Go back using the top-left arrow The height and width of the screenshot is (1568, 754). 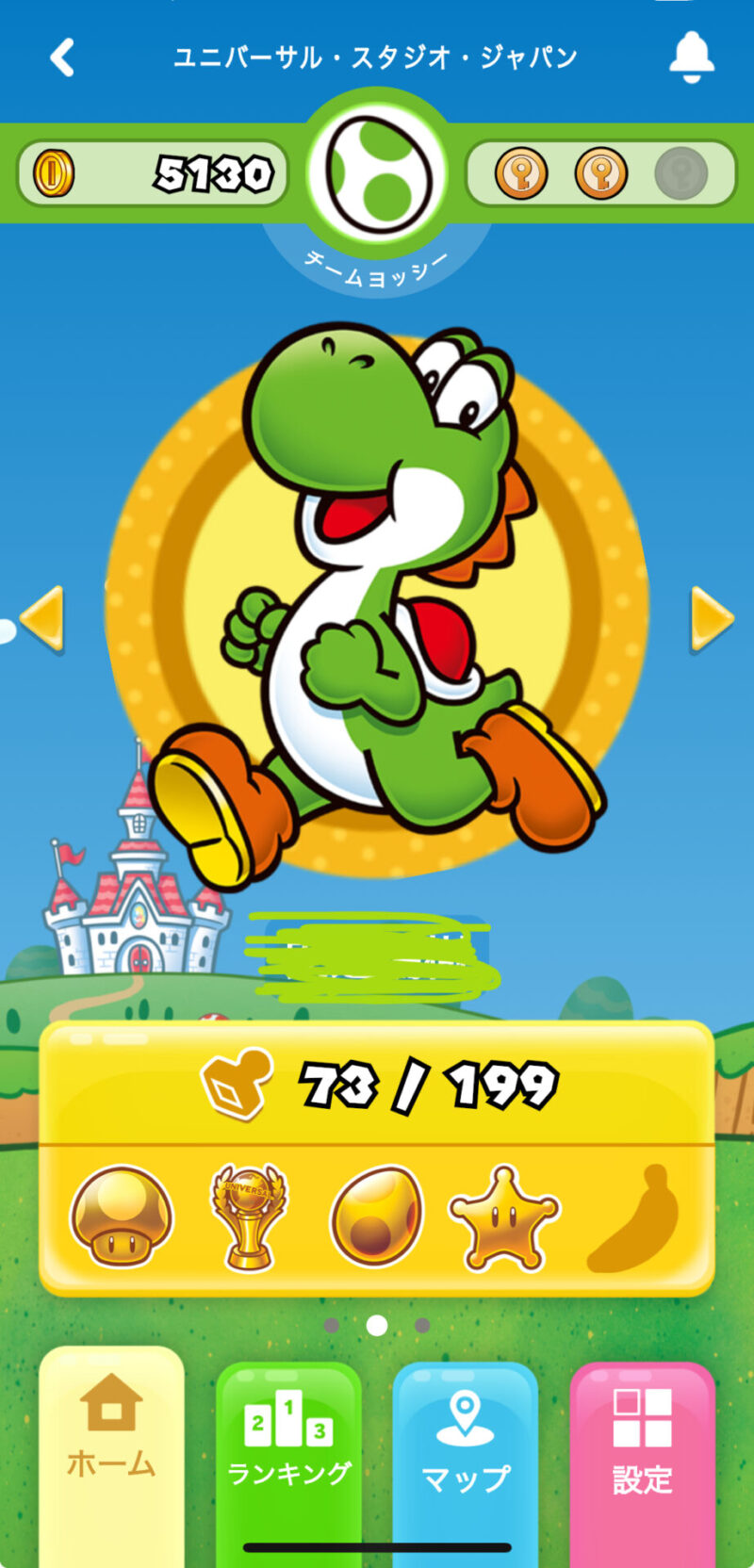pos(62,57)
